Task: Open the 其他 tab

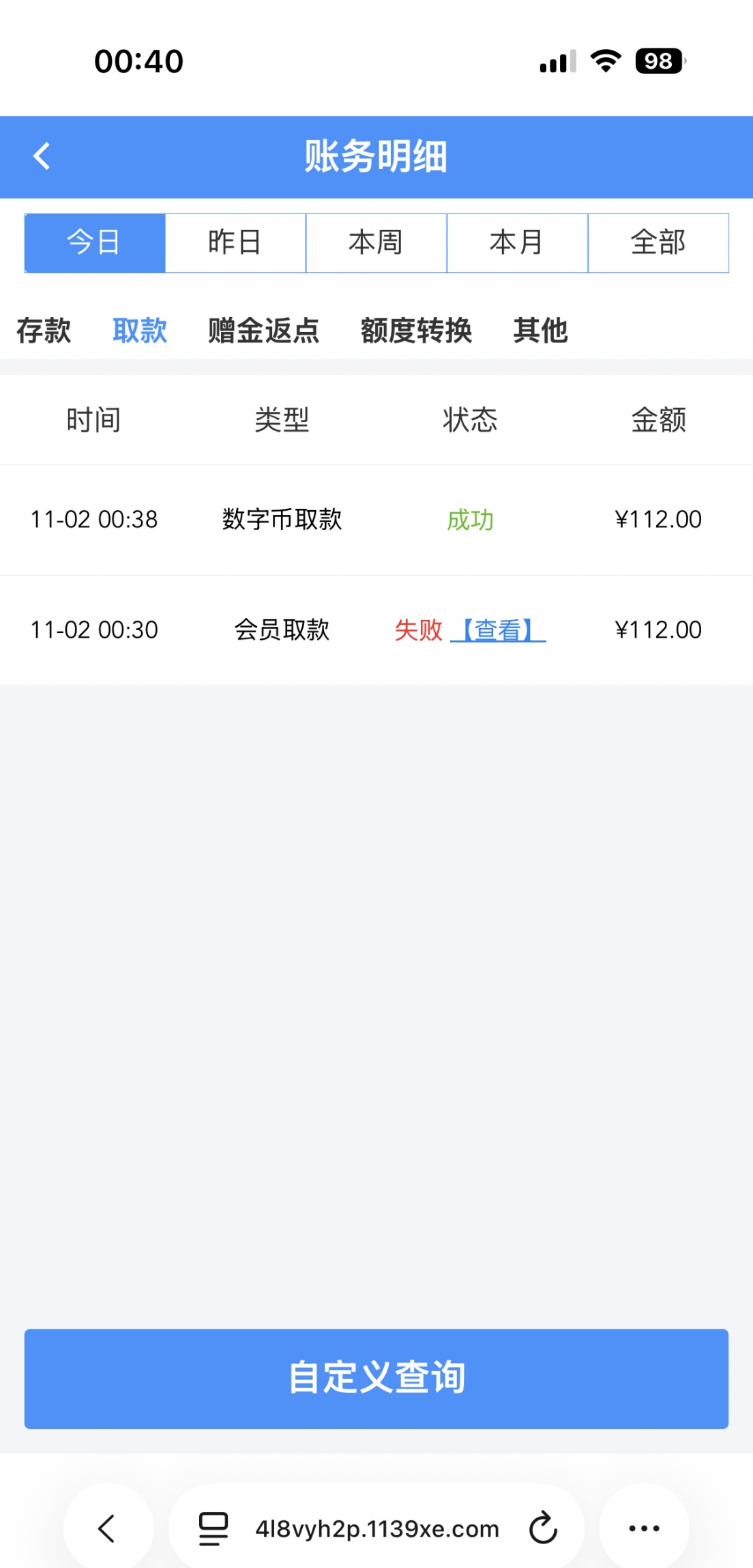Action: [540, 331]
